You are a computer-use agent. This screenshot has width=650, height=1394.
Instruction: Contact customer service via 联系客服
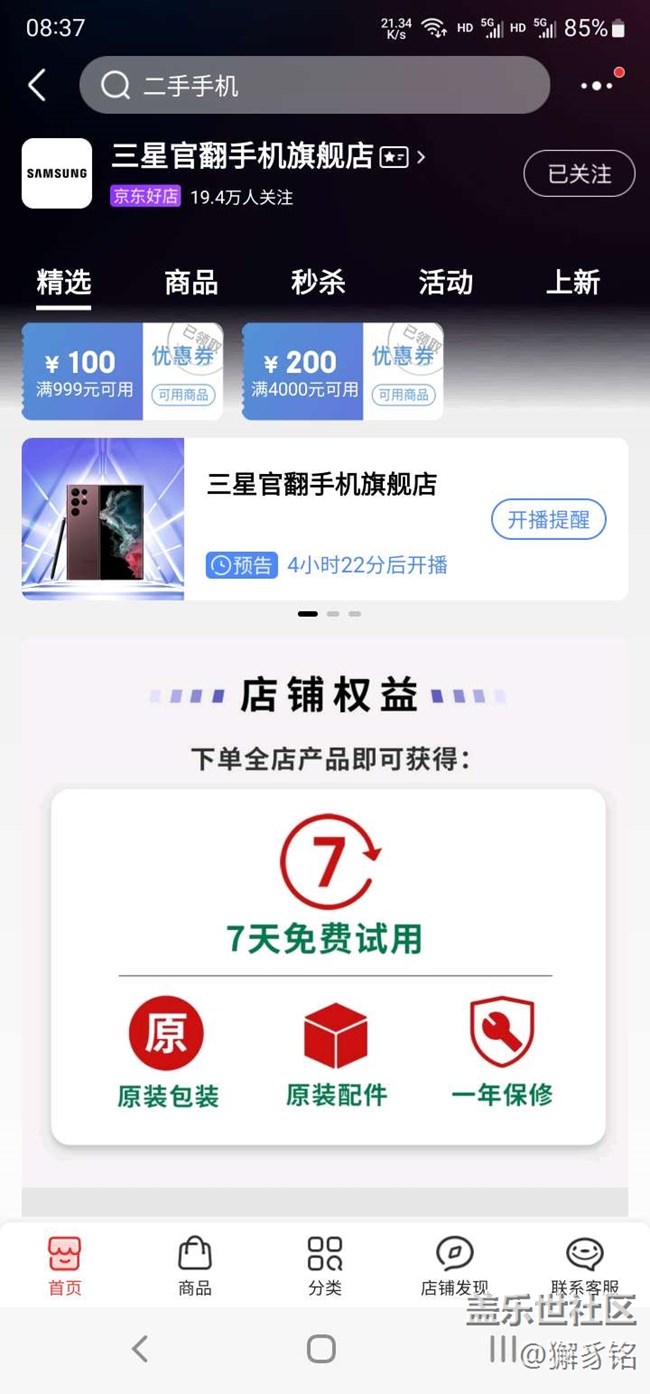click(x=585, y=1265)
